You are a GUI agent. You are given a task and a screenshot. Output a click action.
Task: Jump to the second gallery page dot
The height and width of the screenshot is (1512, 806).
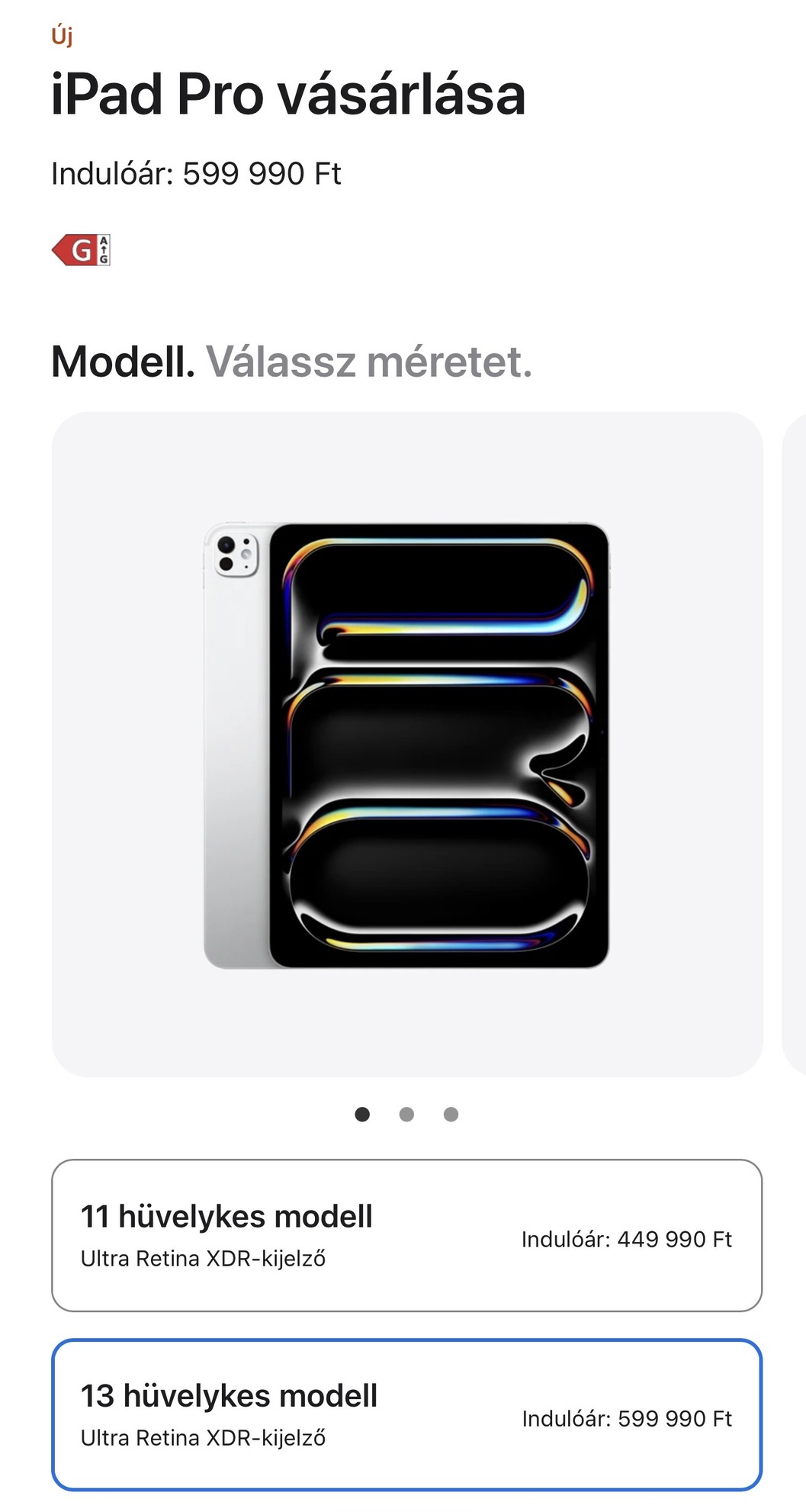[406, 1115]
